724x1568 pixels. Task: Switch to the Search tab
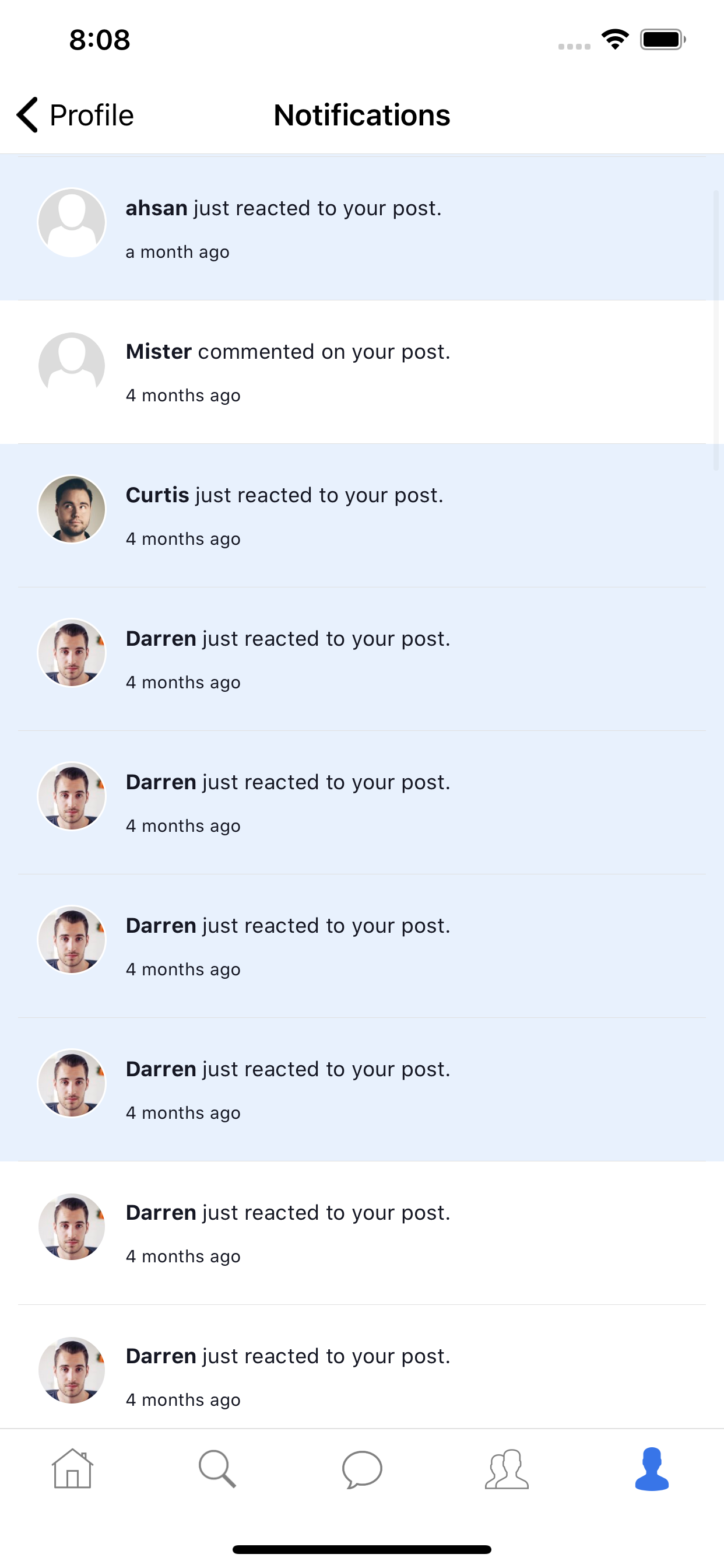click(x=217, y=1468)
